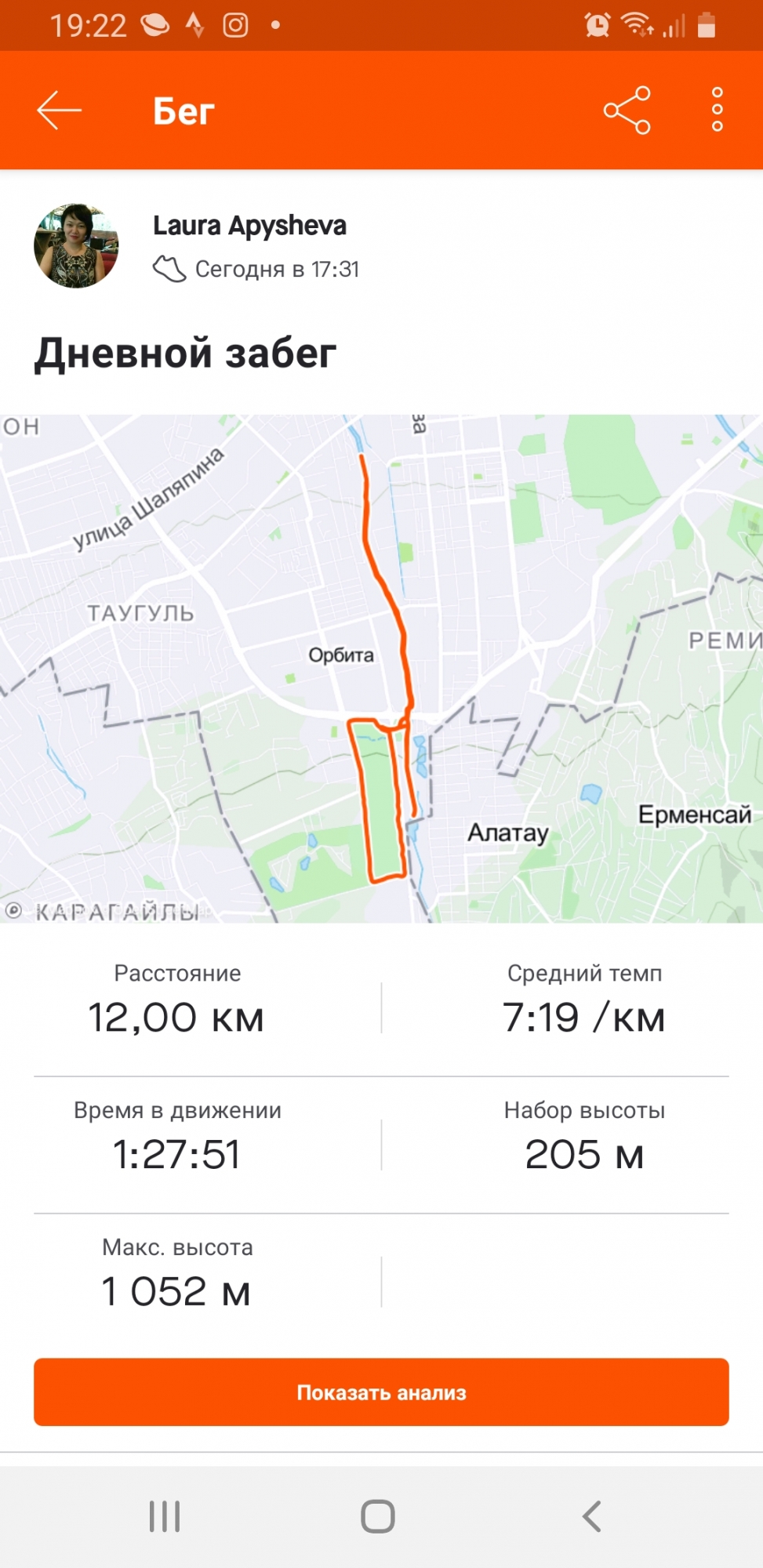Open recent apps from the navigation bar
This screenshot has width=763, height=1568.
click(165, 1516)
